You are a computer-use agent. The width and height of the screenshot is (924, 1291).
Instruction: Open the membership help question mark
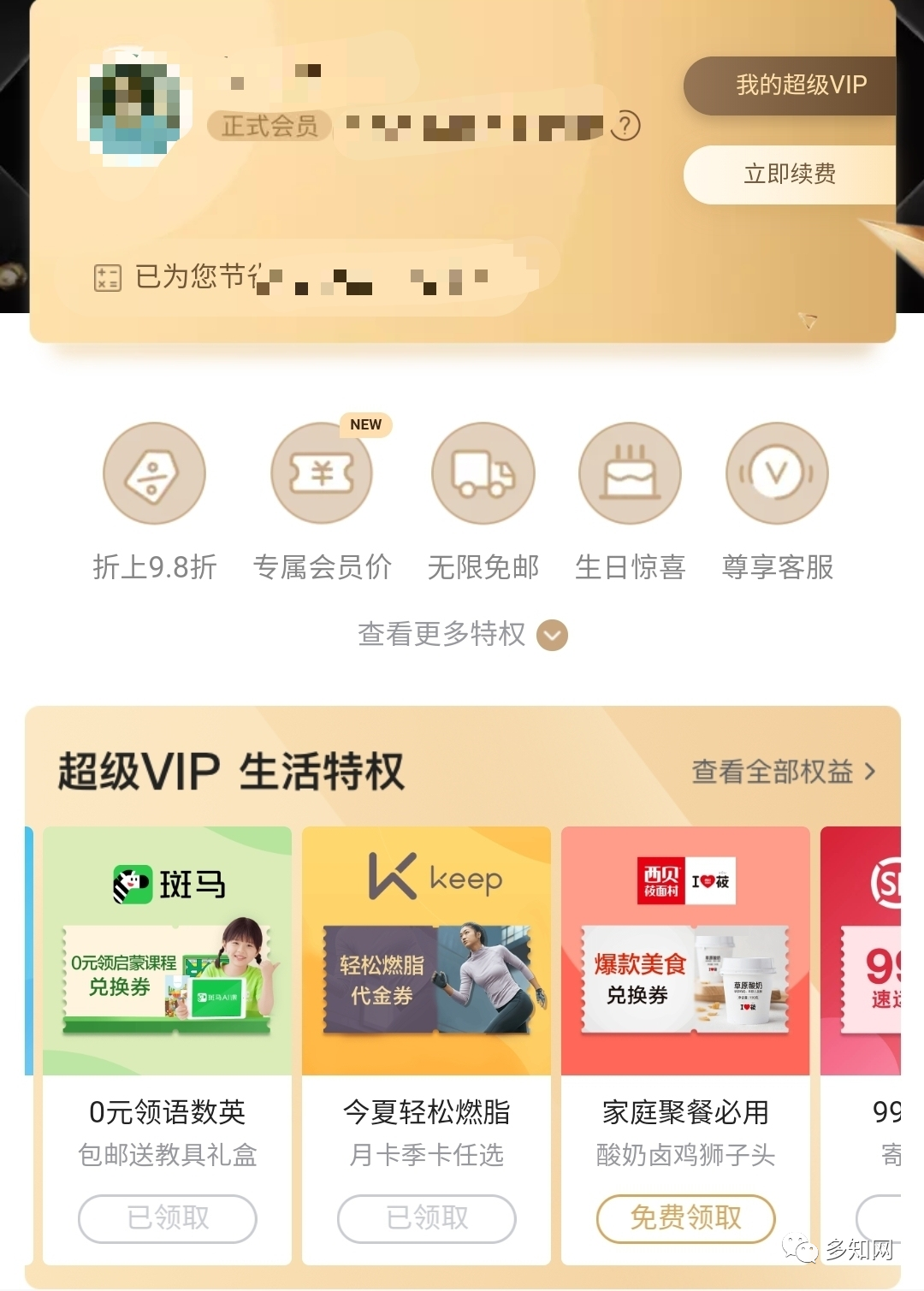(625, 127)
